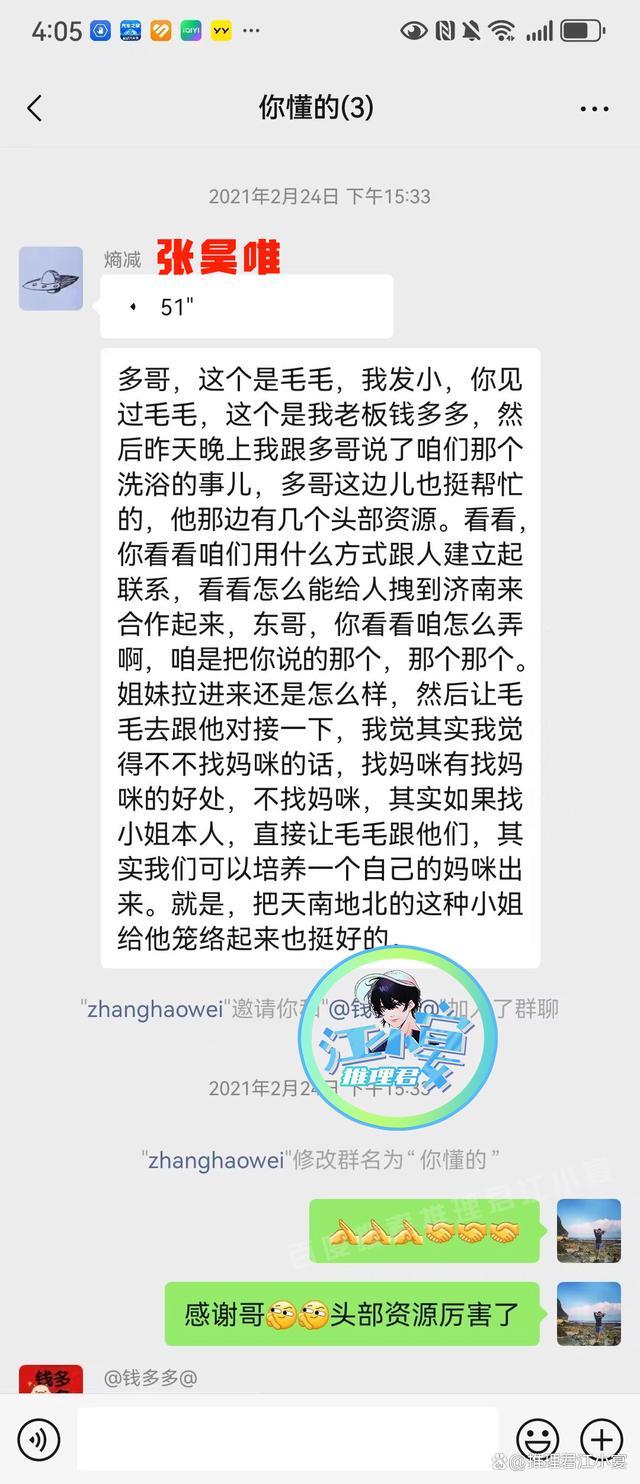This screenshot has height=1484, width=640.
Task: Focus the message text field
Action: click(287, 1439)
